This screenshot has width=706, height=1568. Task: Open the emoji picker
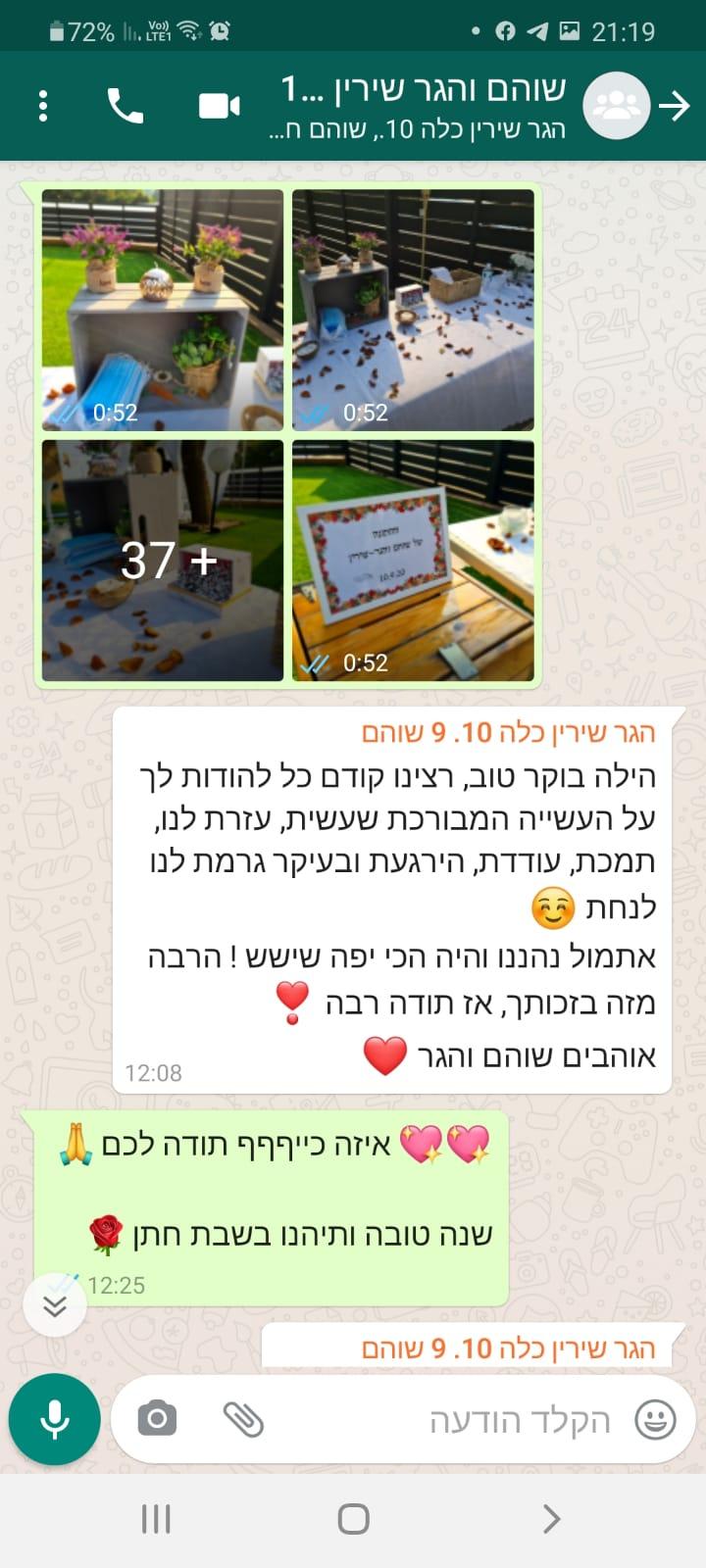pos(655,1419)
